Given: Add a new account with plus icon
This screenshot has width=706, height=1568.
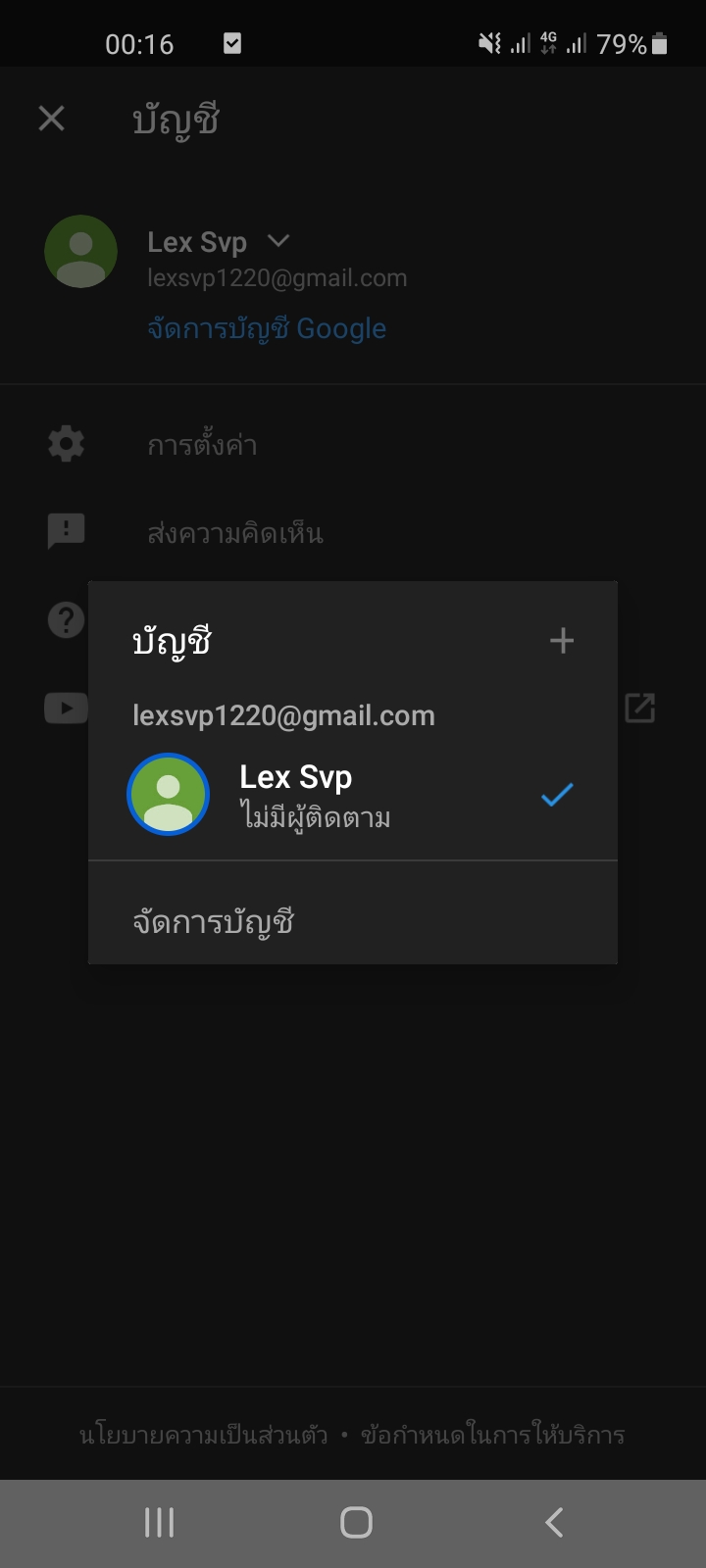Looking at the screenshot, I should tap(562, 641).
